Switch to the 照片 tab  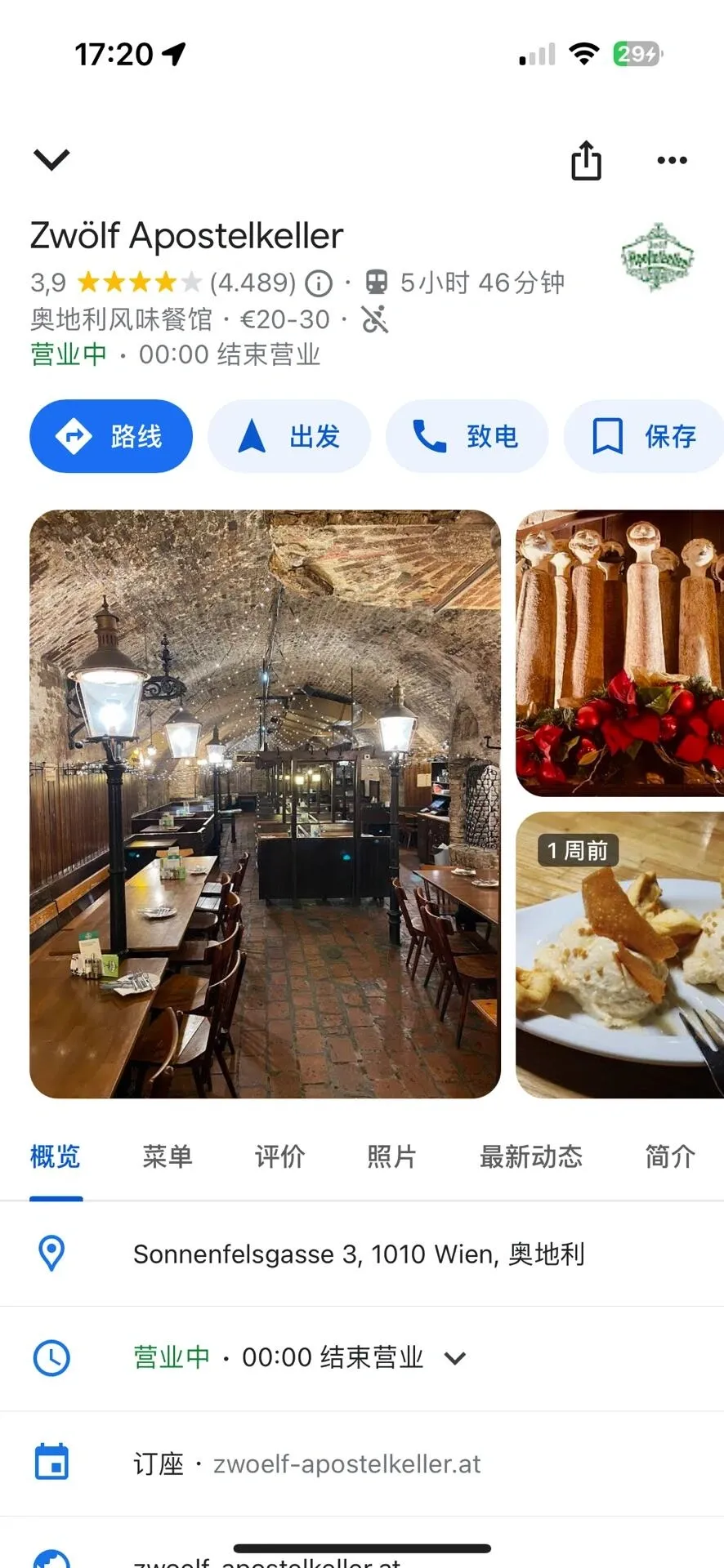391,1156
